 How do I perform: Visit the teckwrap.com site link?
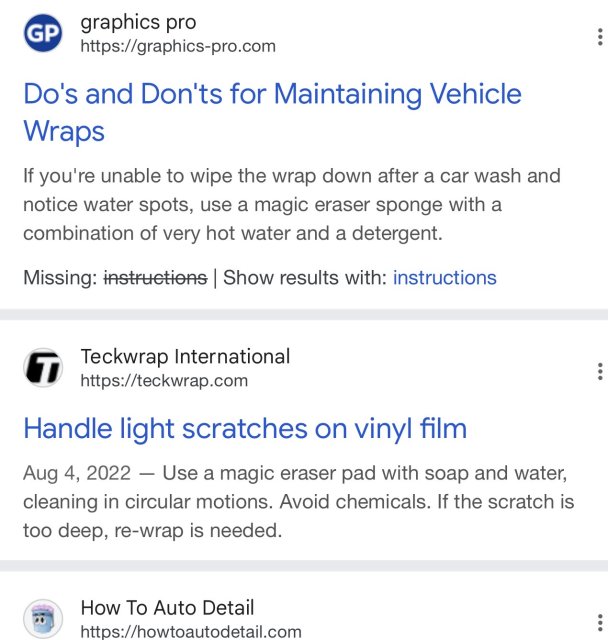click(163, 381)
